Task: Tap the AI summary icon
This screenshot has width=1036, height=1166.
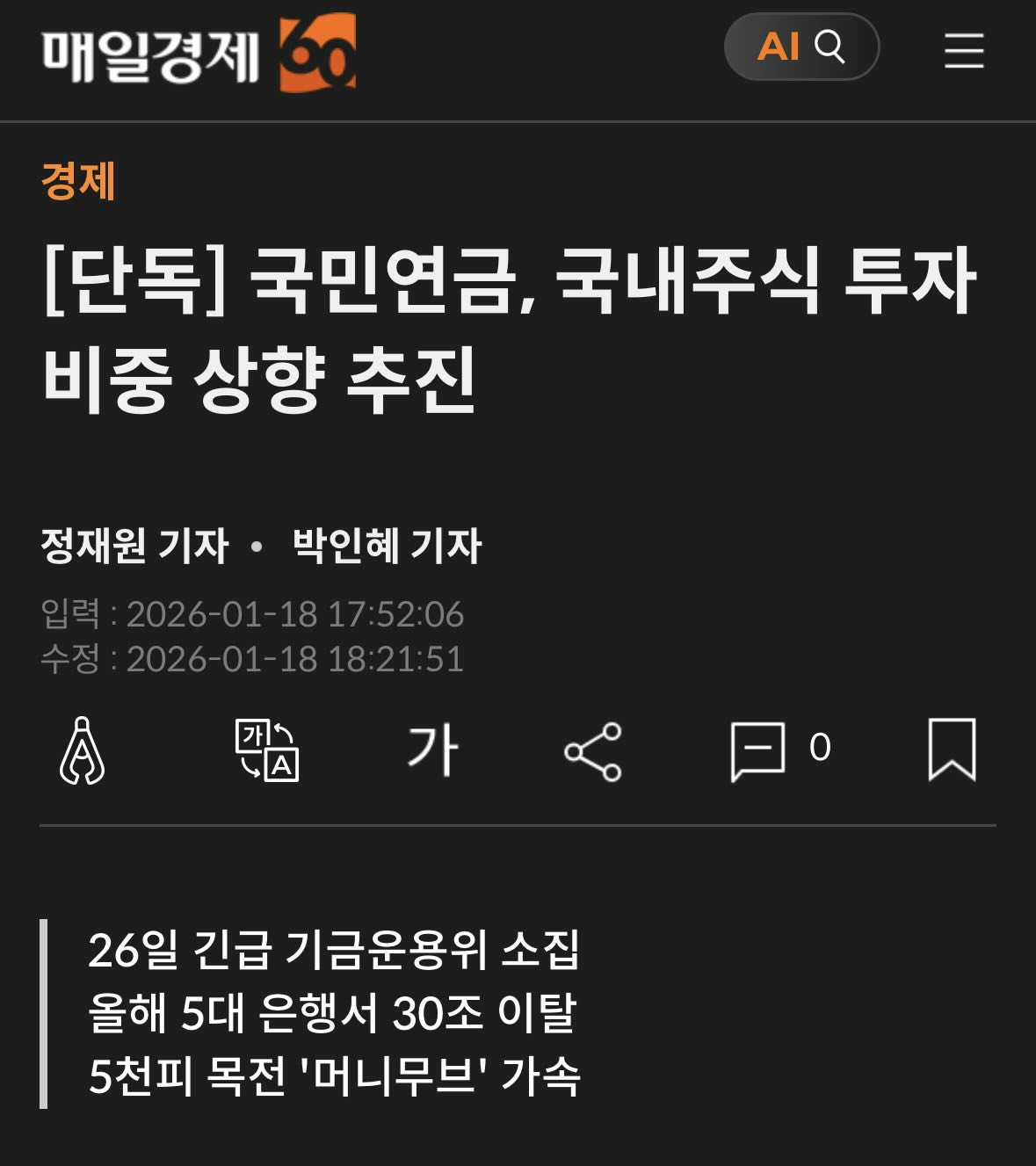Action: tap(82, 750)
